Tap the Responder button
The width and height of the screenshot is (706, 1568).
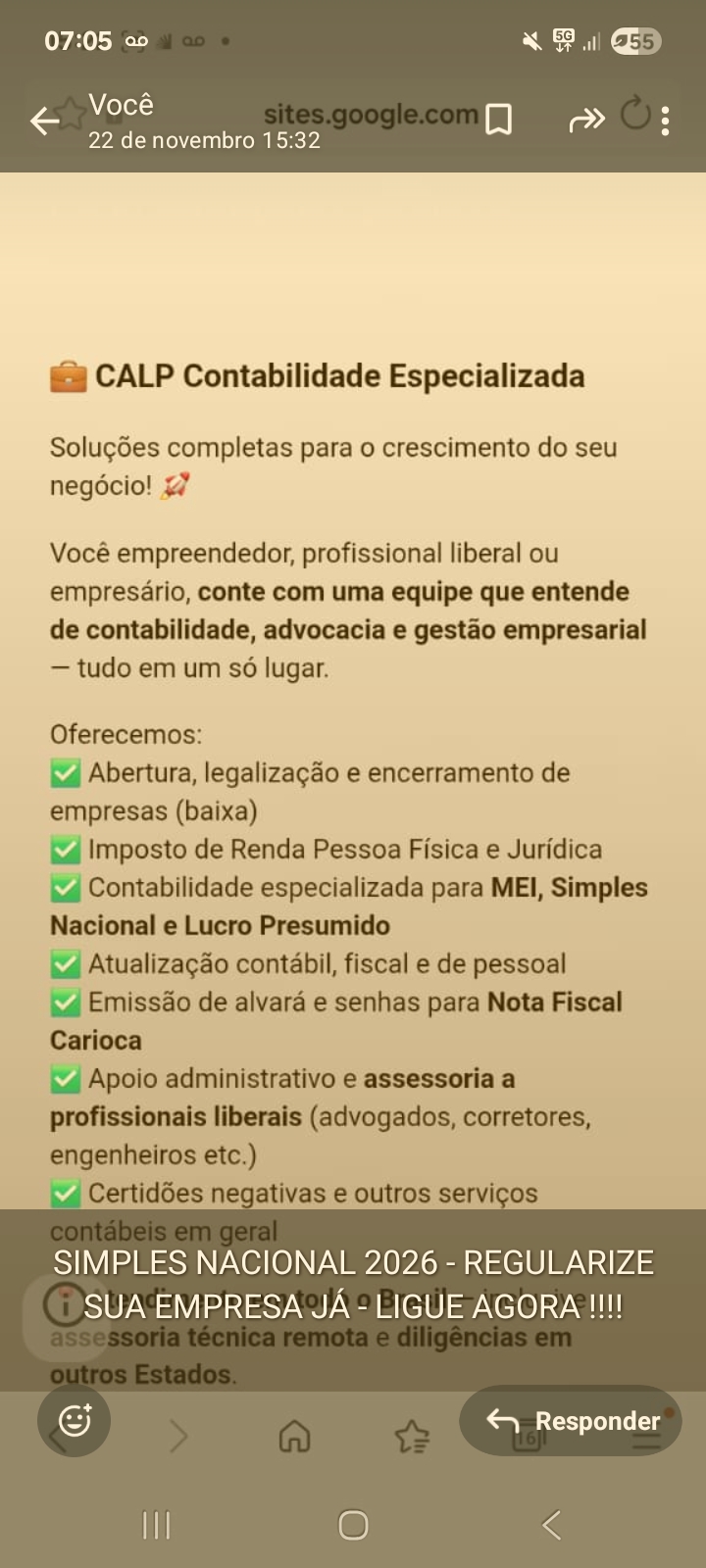click(x=572, y=1421)
